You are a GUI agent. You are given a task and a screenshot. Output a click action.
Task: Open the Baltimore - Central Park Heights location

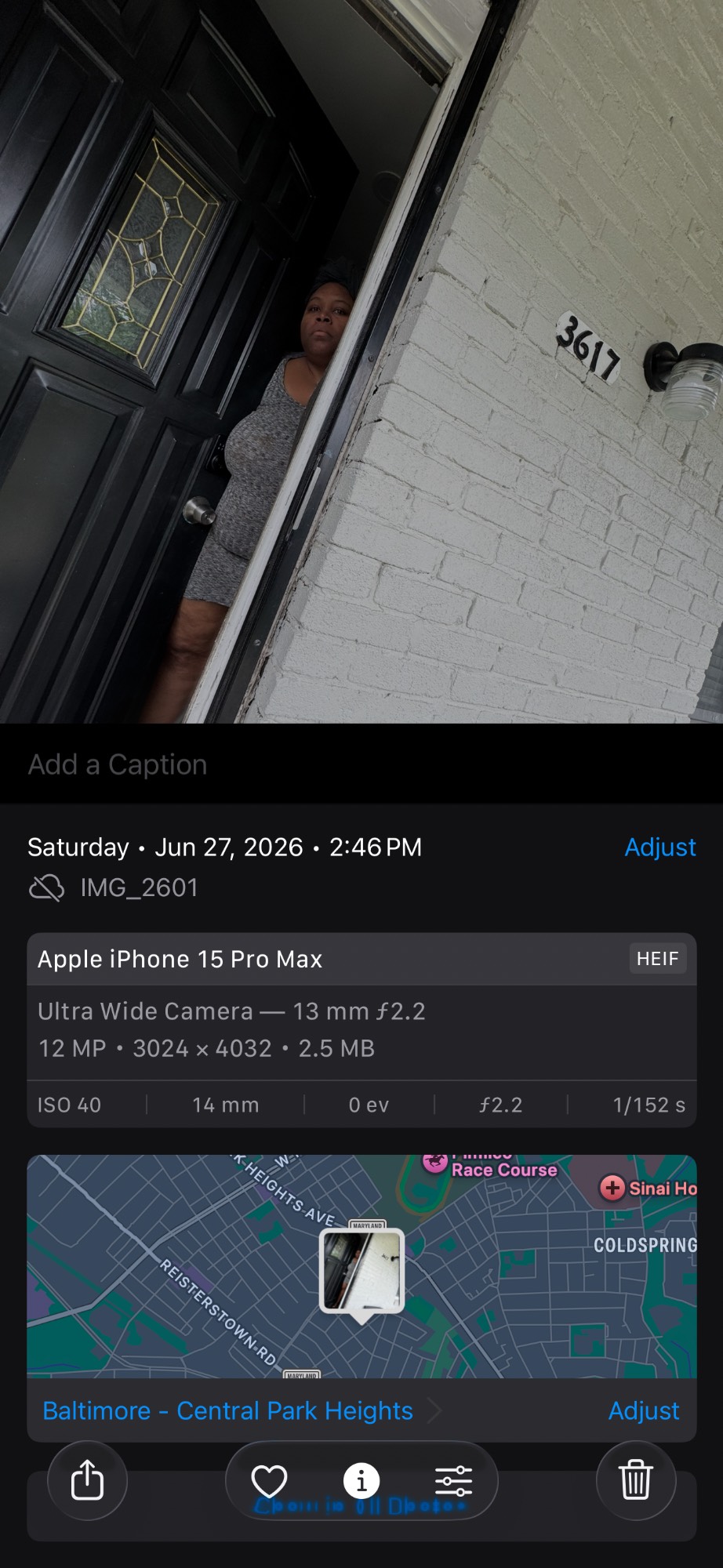coord(227,1410)
